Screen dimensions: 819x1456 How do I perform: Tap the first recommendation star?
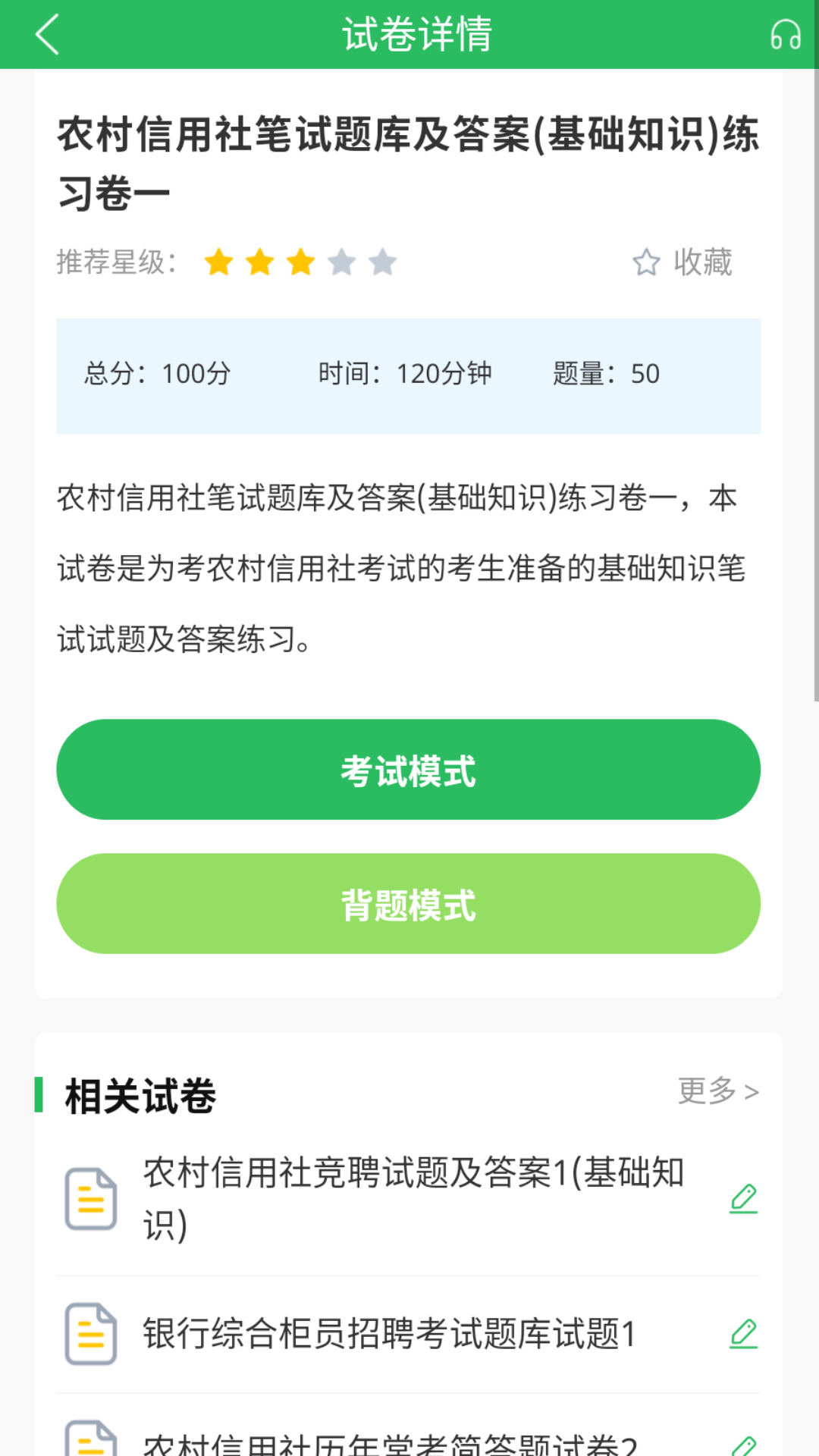[219, 262]
